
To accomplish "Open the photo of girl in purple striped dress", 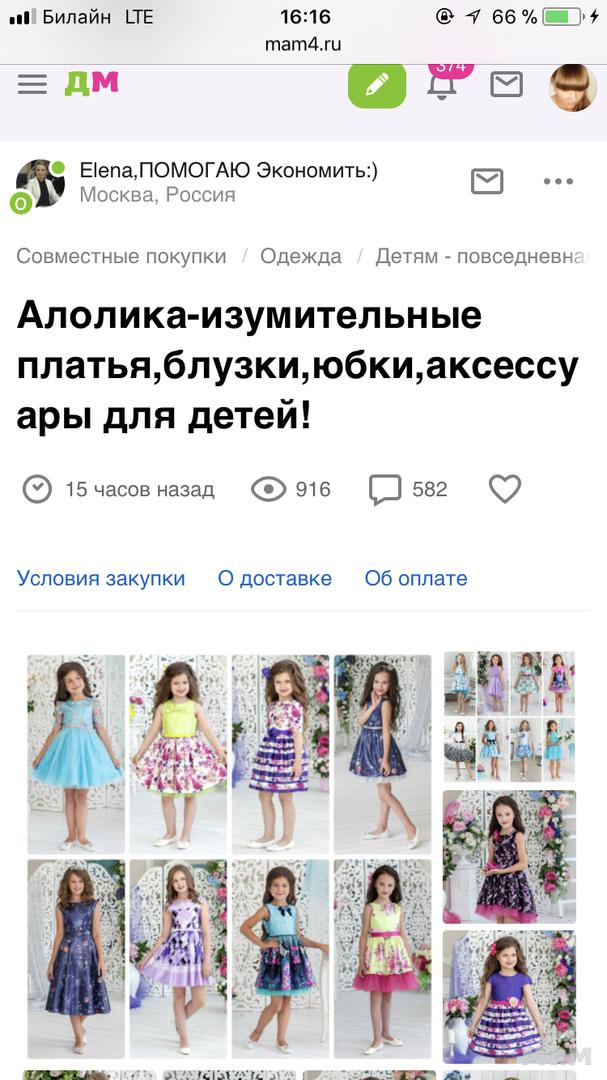I will (509, 995).
